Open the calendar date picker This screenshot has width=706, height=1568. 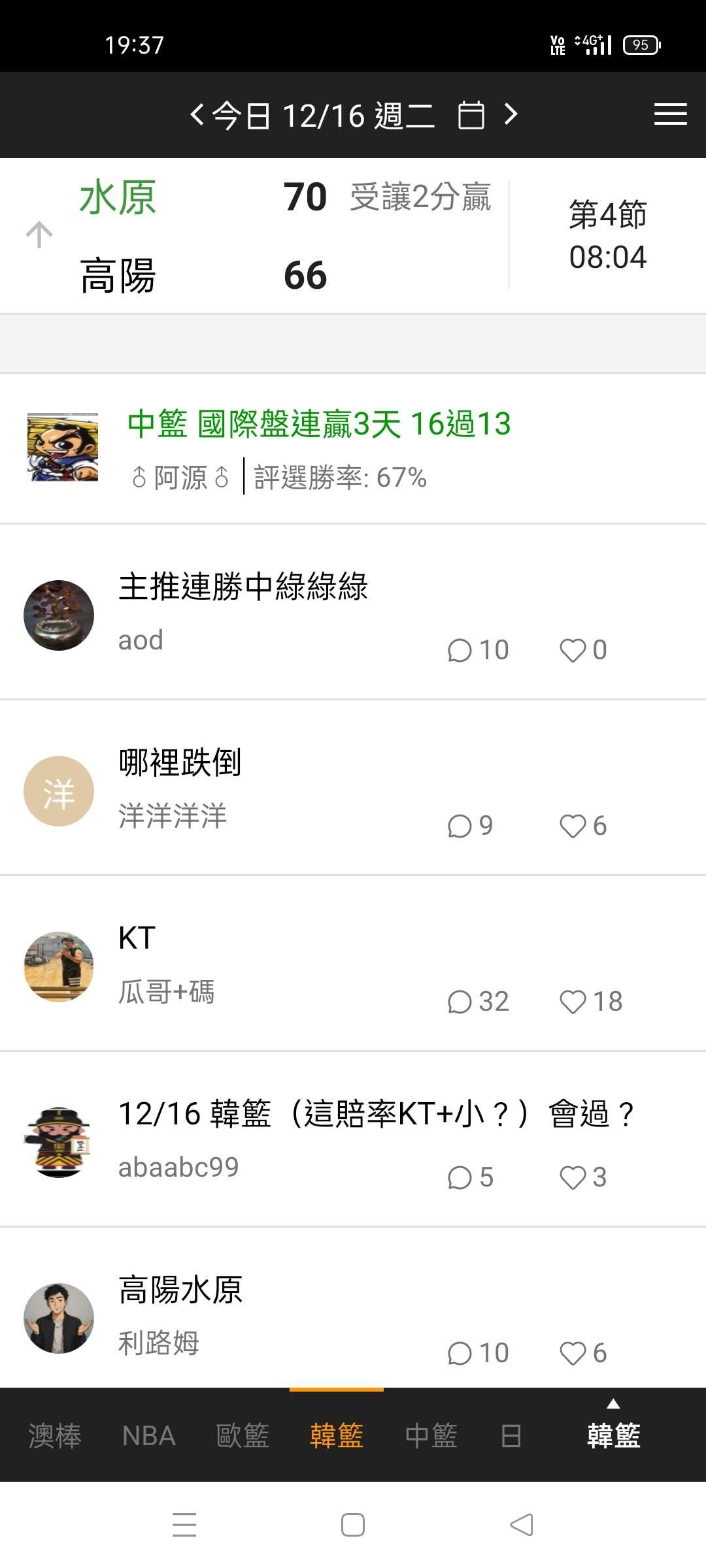pos(471,116)
